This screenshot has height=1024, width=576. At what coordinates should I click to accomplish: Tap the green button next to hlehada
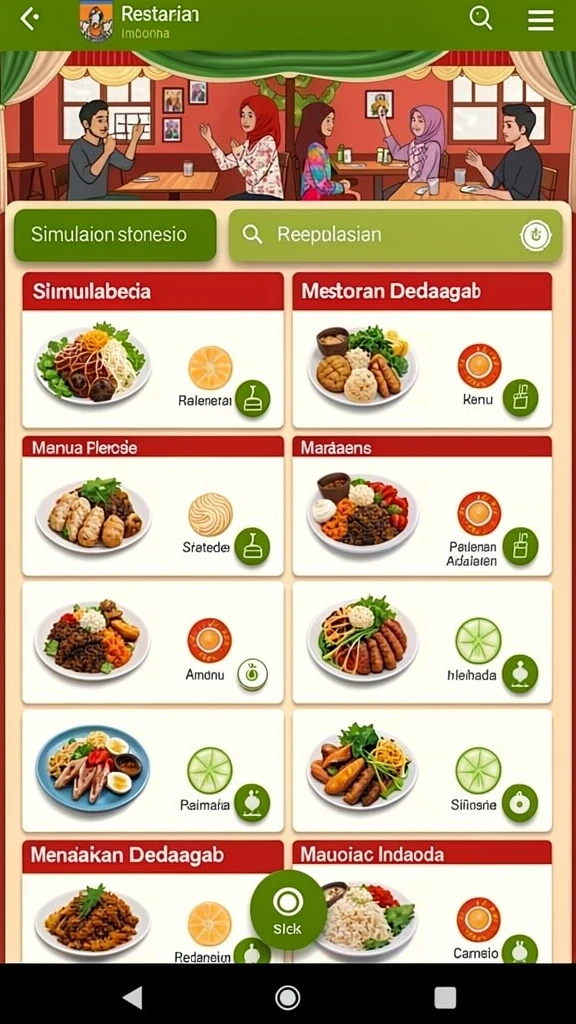520,673
